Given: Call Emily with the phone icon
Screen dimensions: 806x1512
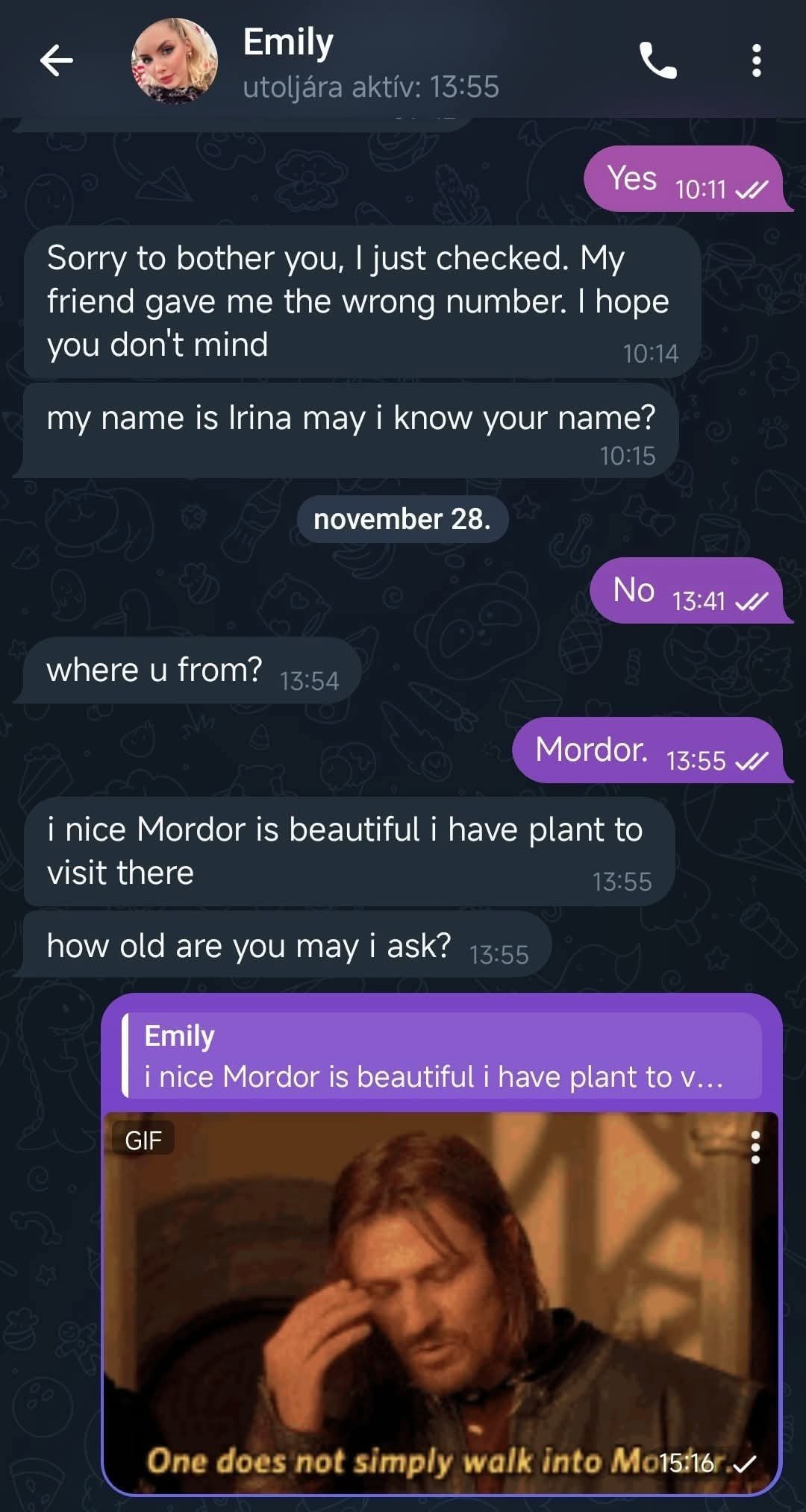Looking at the screenshot, I should point(657,60).
